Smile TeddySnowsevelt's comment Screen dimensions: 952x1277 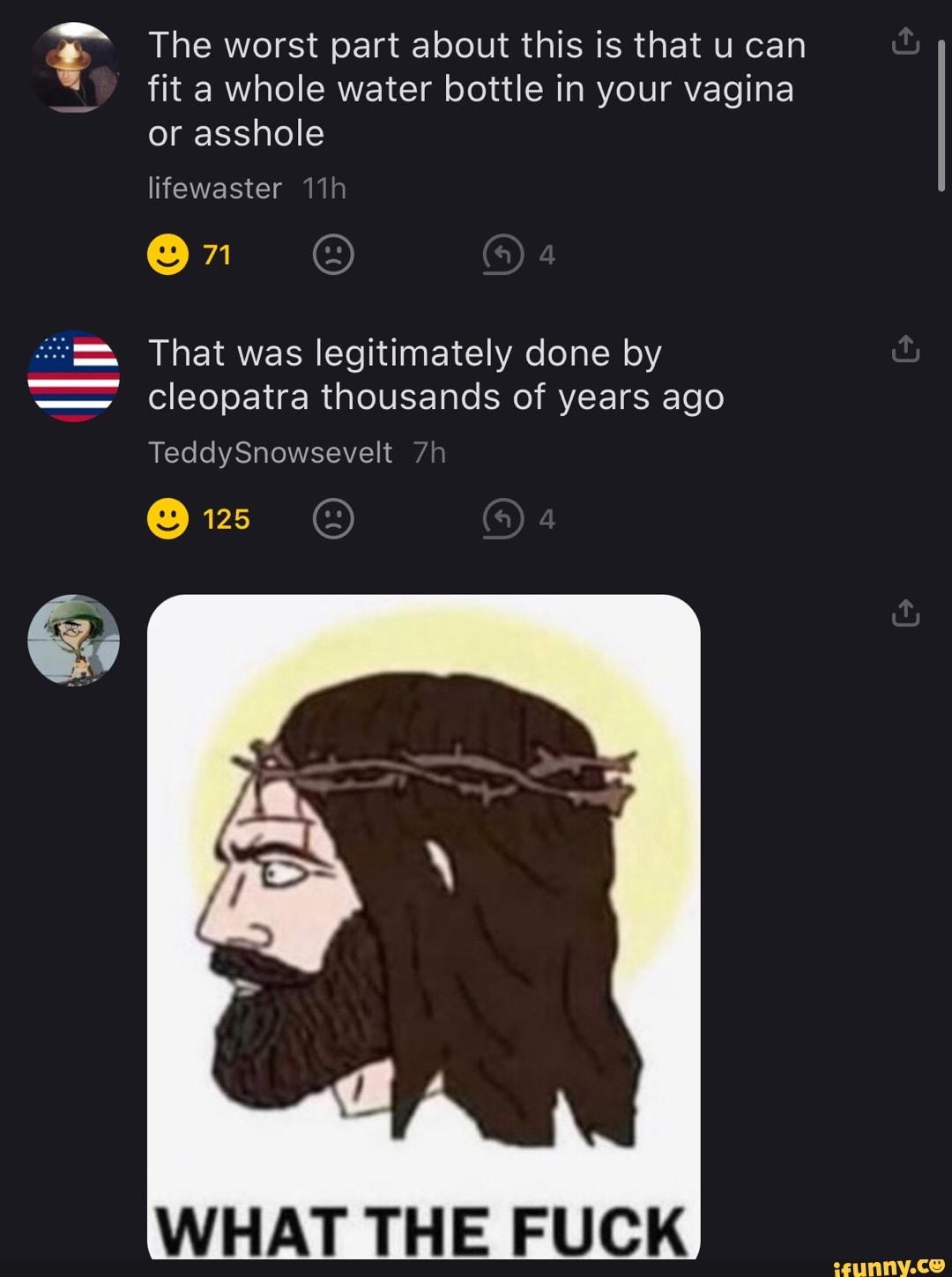click(x=167, y=518)
